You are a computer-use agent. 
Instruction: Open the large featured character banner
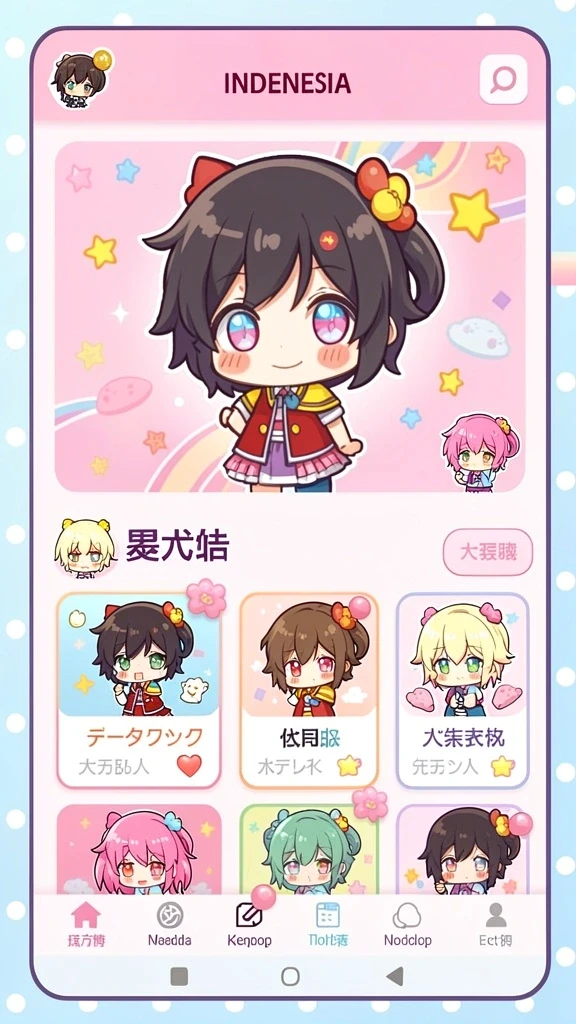coord(290,317)
